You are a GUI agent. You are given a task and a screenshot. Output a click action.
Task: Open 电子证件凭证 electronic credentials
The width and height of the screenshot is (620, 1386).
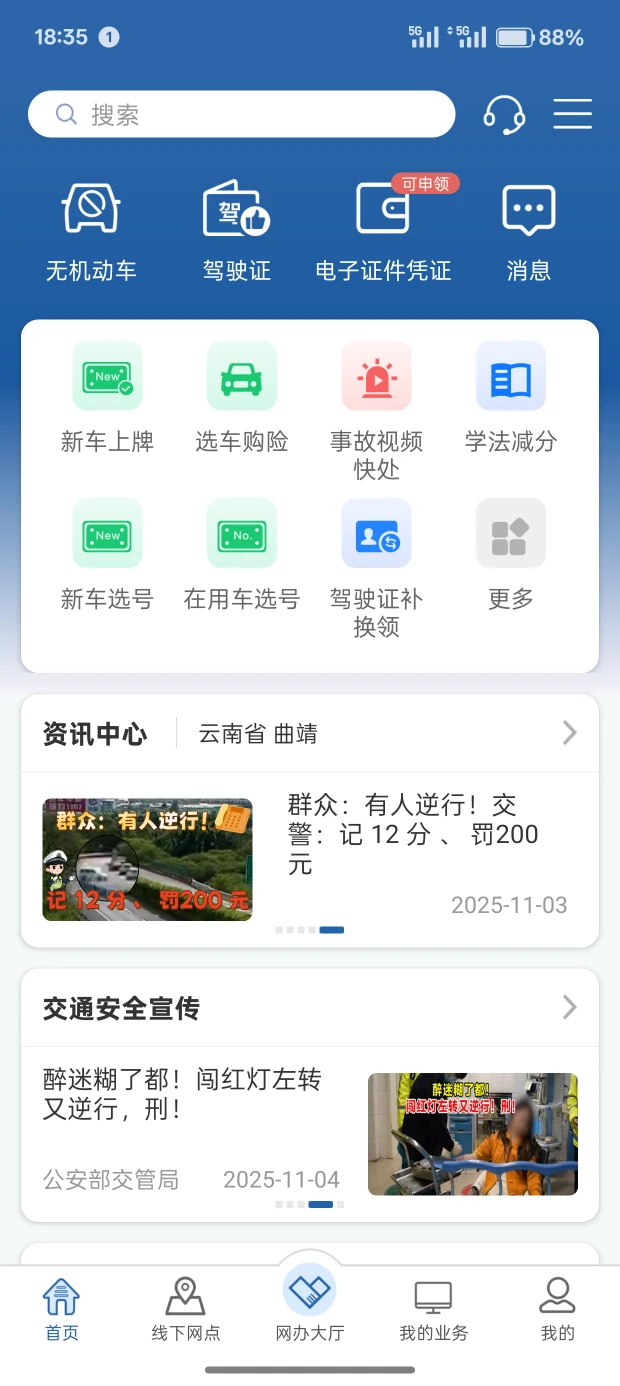pyautogui.click(x=383, y=230)
